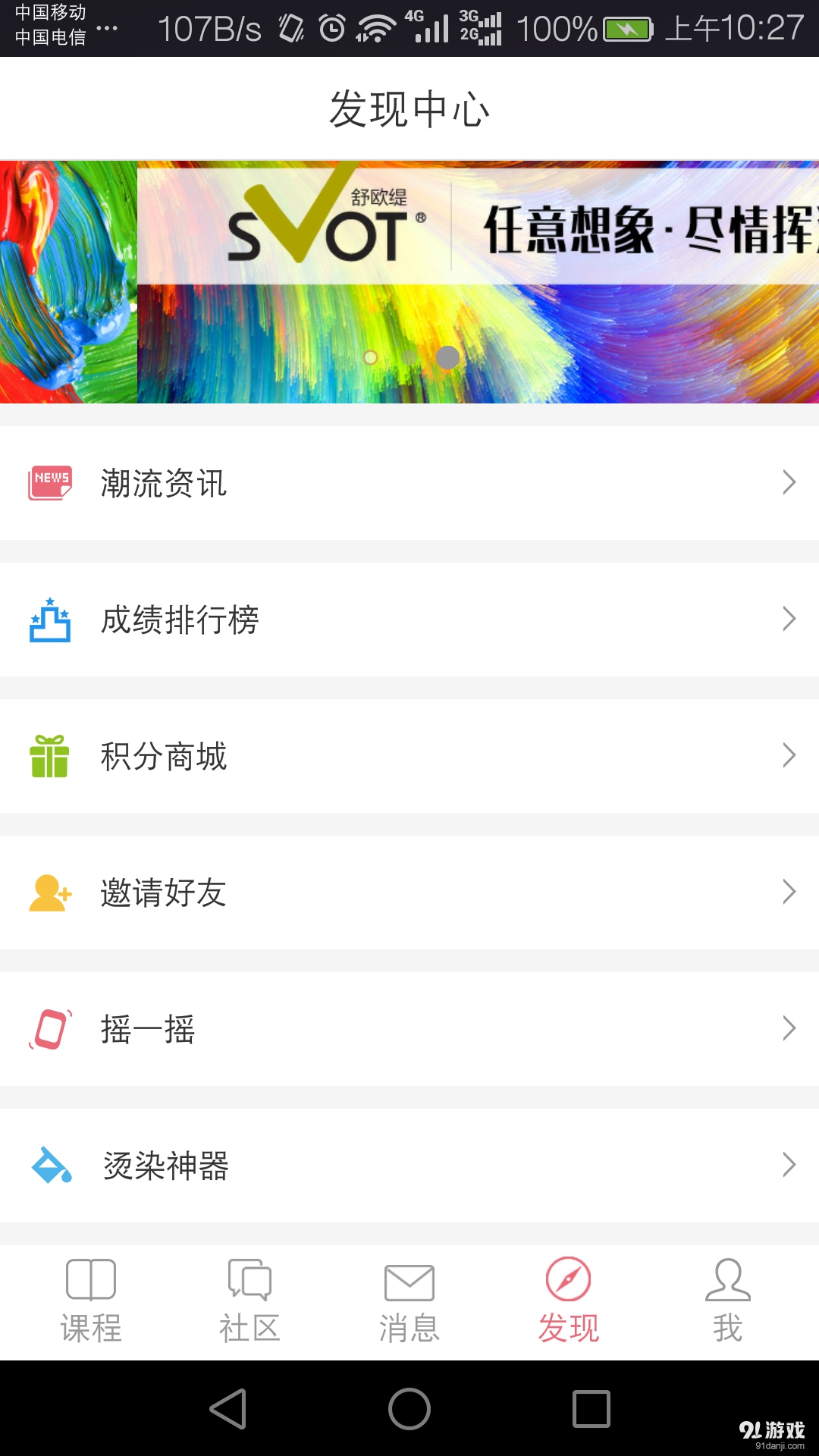Select the blue podium trophy icon for 成绩排行榜
Image resolution: width=819 pixels, height=1456 pixels.
tap(50, 620)
